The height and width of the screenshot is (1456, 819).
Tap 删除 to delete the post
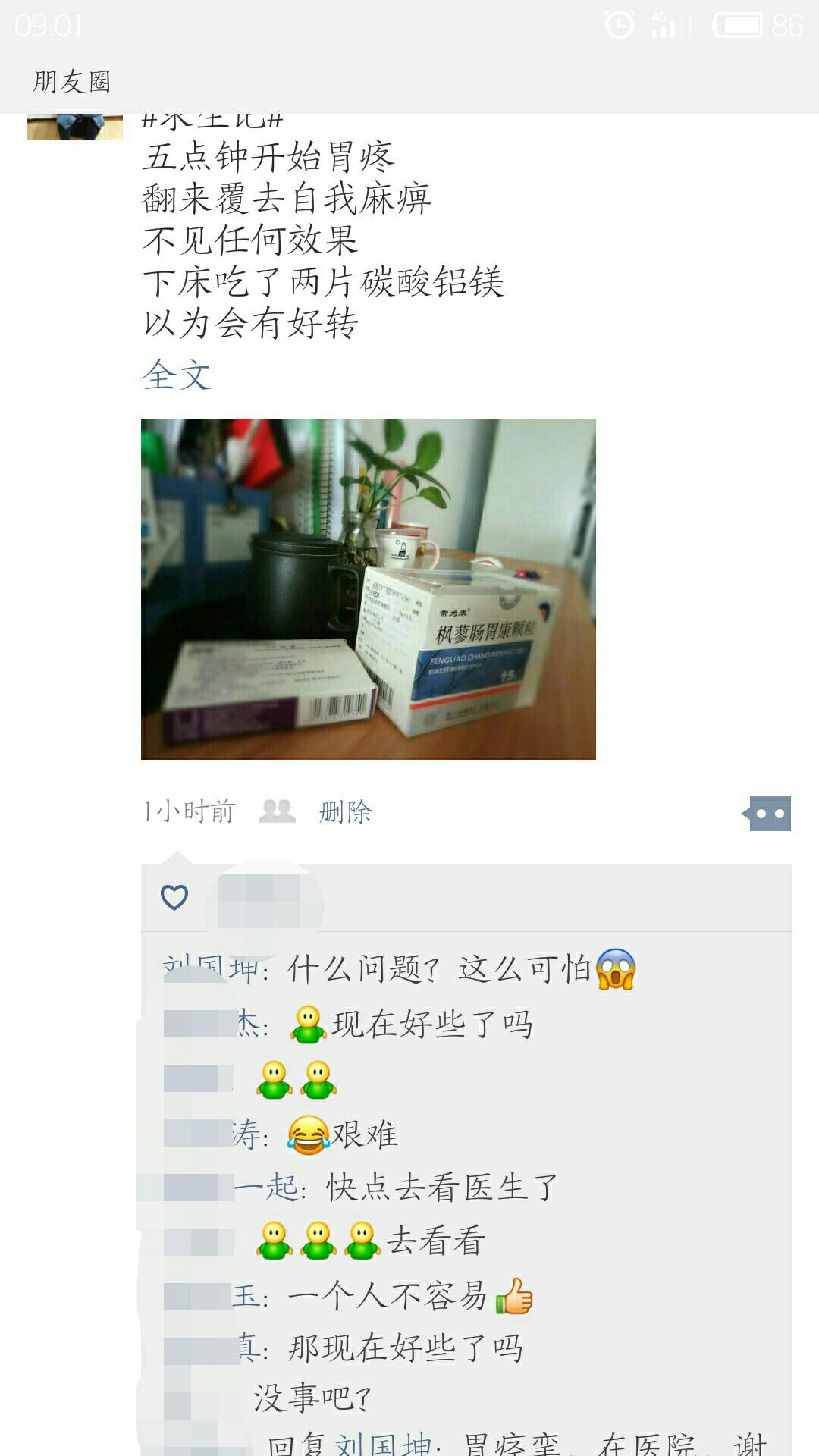tap(346, 812)
